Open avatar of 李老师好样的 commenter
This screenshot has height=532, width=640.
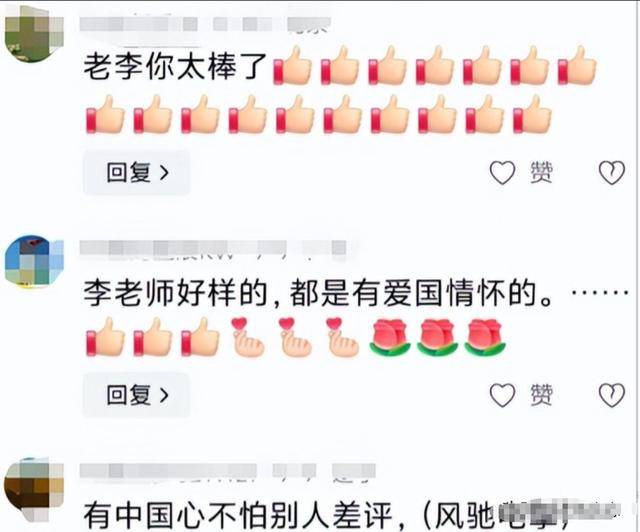(x=33, y=262)
